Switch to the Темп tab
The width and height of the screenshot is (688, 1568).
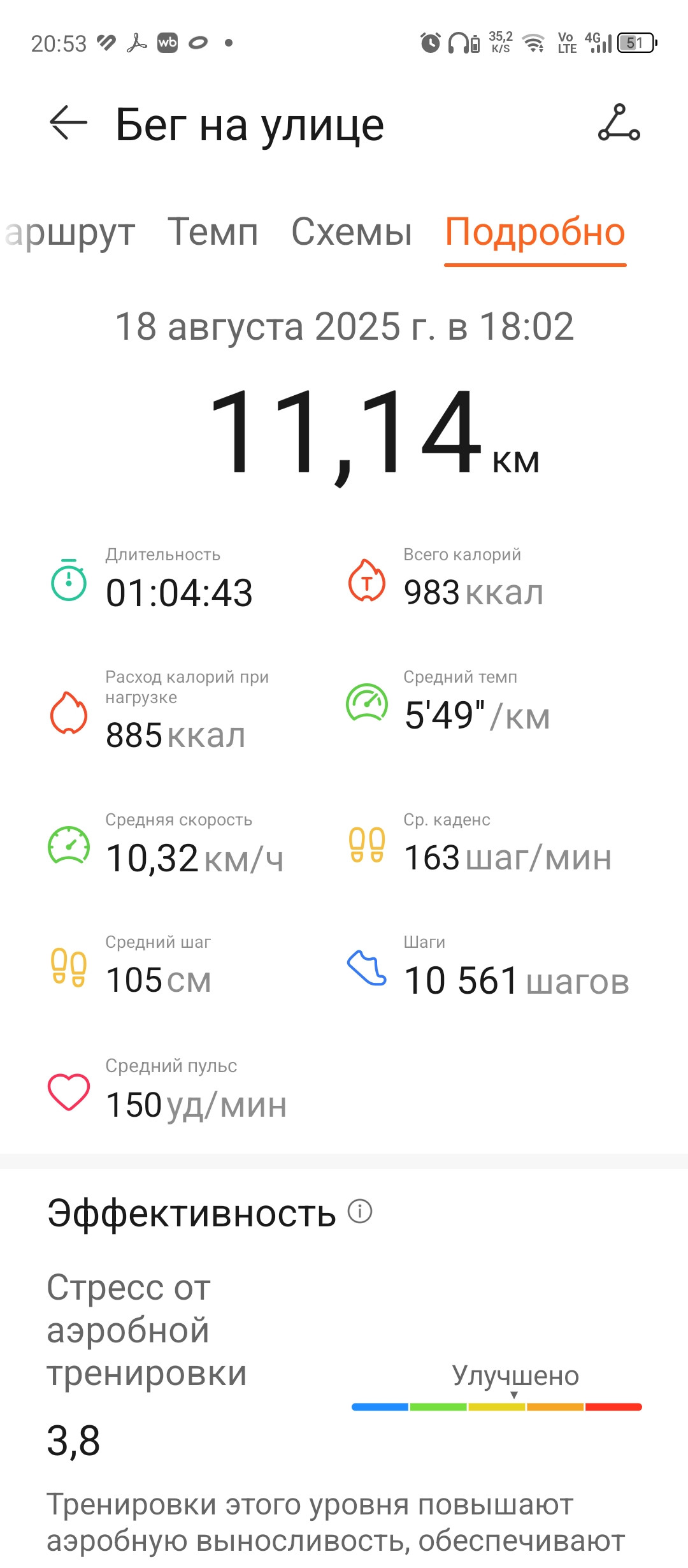(x=213, y=231)
